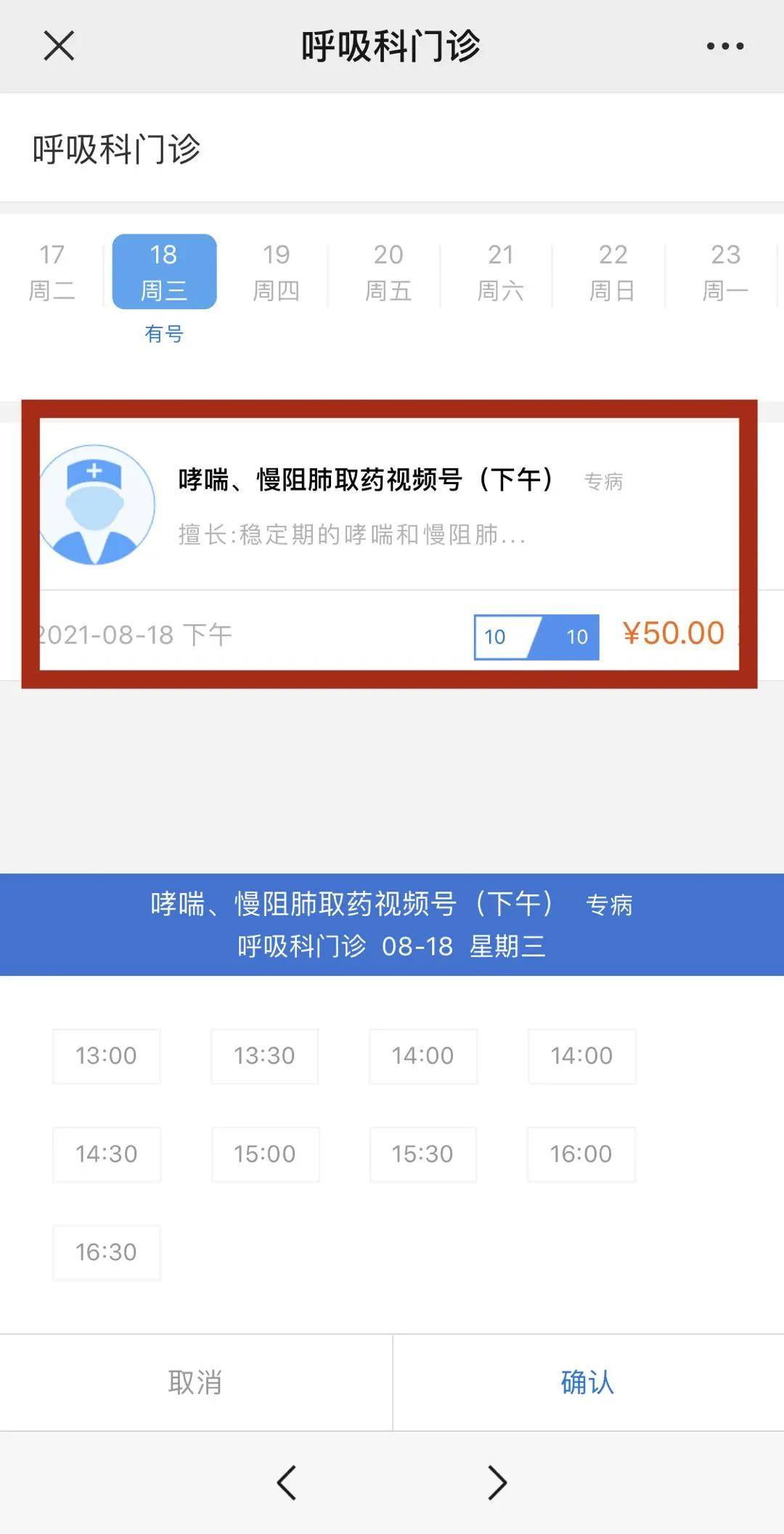Go forward with the browser forward arrow
784x1534 pixels.
[497, 1482]
